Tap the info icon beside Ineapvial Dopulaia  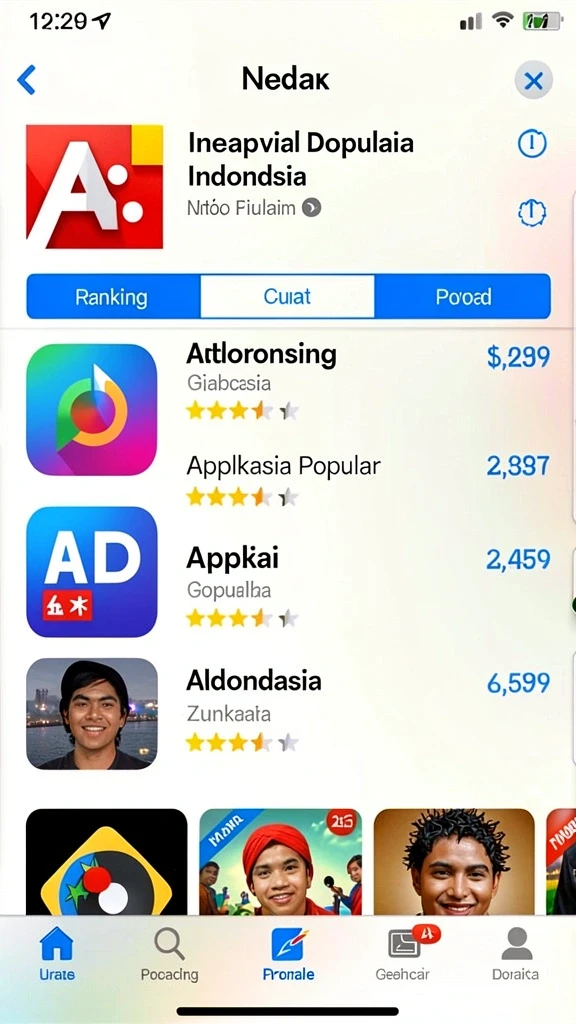(532, 144)
